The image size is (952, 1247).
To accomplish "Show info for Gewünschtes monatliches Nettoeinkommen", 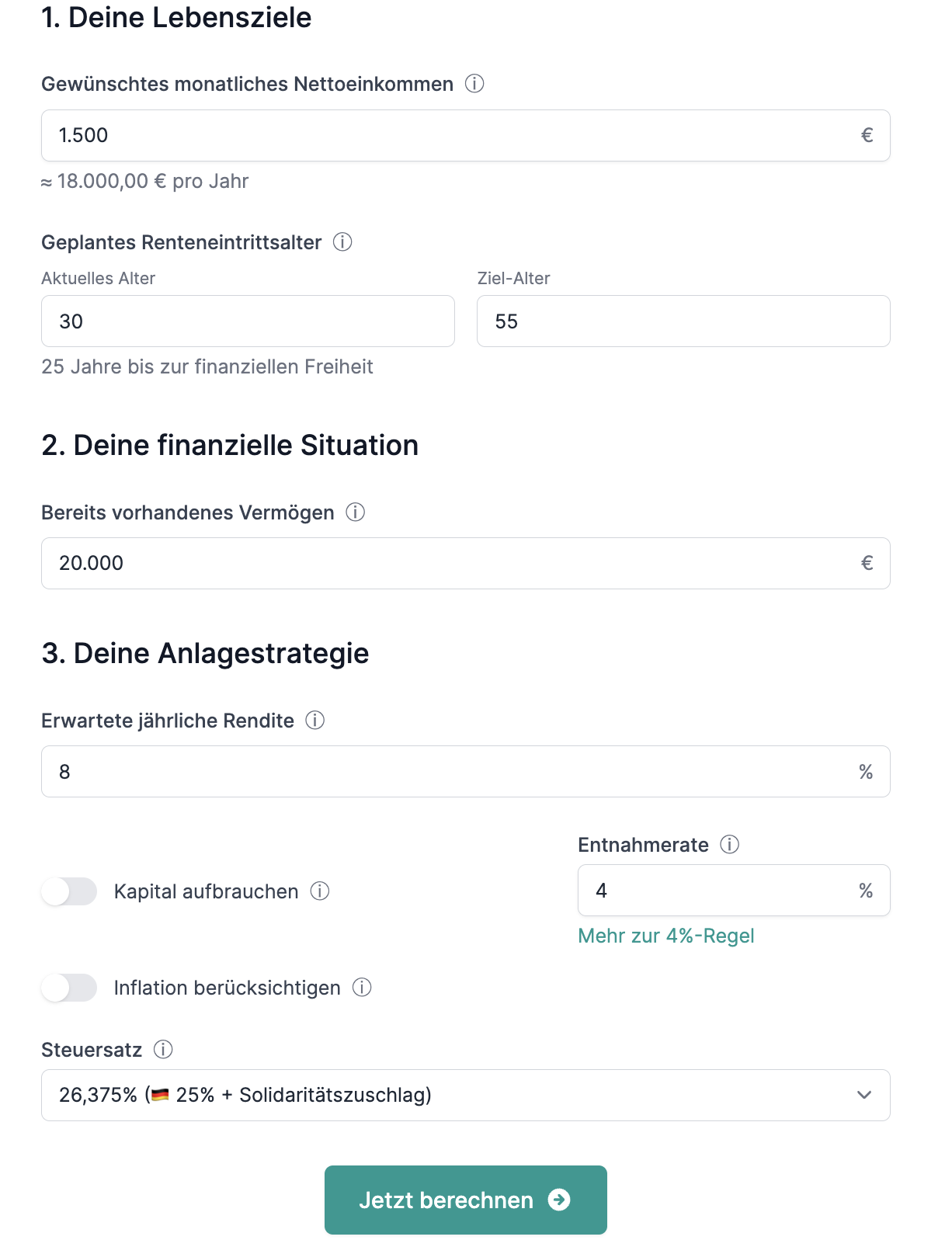I will coord(474,83).
